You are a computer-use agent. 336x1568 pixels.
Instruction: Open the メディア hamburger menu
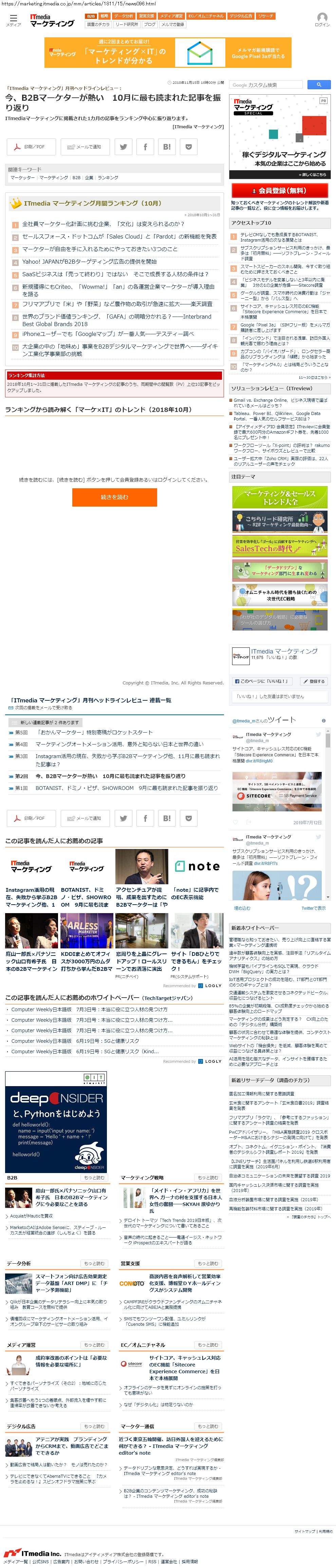pyautogui.click(x=13, y=19)
